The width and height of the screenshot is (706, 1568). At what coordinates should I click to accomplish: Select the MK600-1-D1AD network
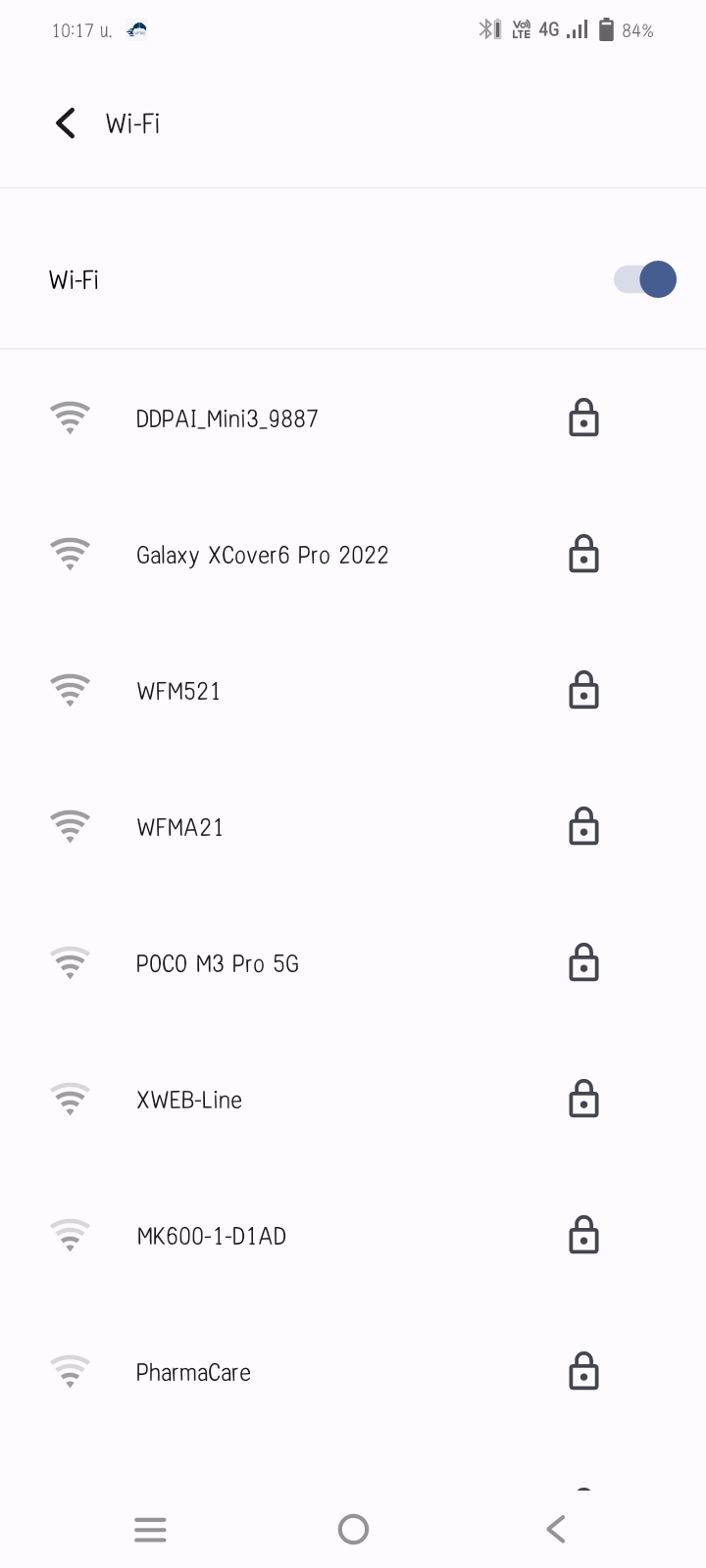pyautogui.click(x=211, y=1237)
